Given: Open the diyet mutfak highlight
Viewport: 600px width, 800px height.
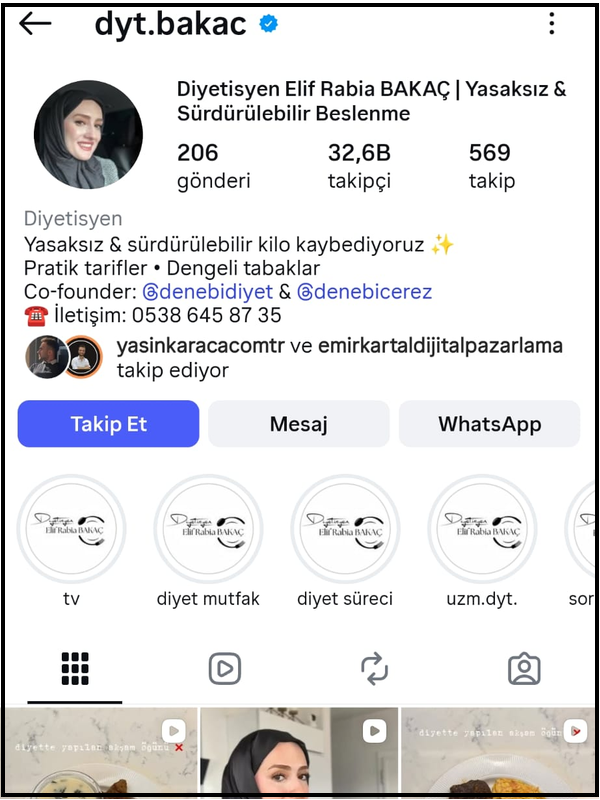Looking at the screenshot, I should [x=208, y=530].
